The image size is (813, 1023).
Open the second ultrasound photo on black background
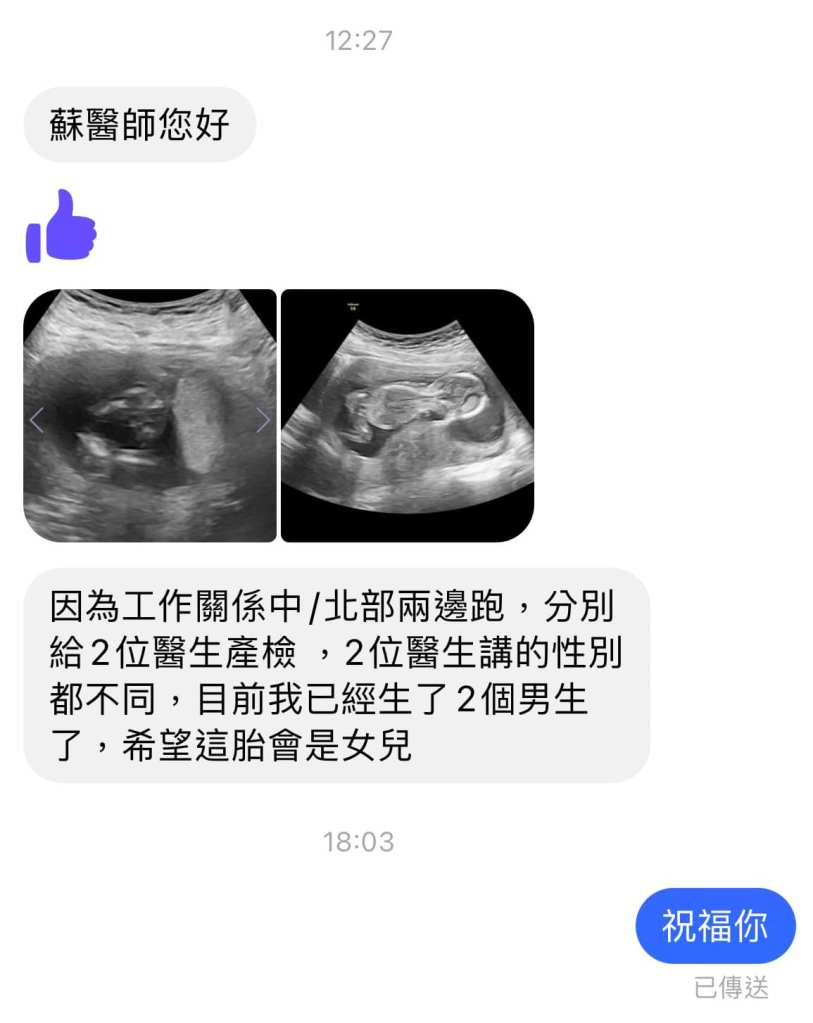coord(407,416)
